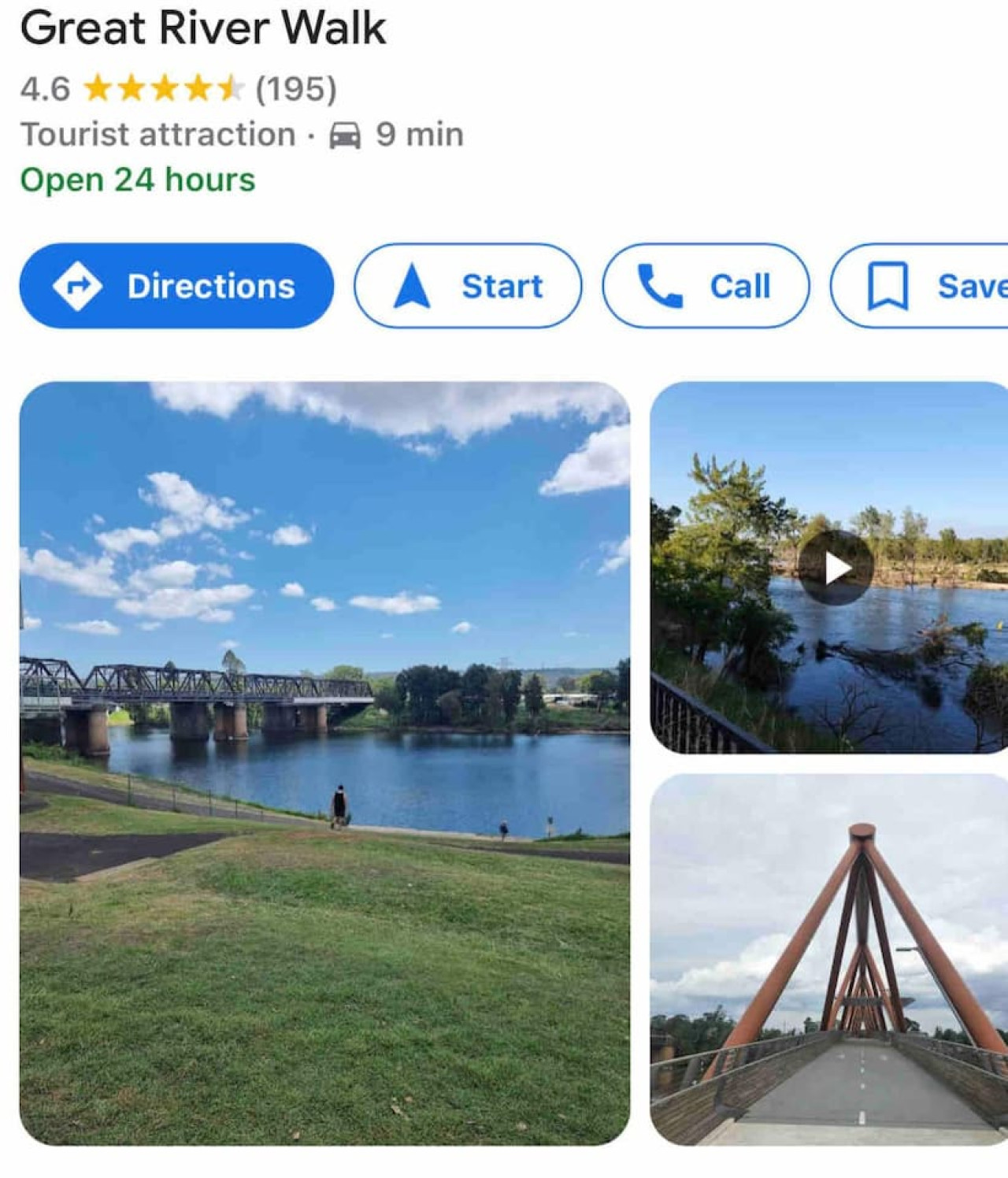Start navigation to Great River Walk
This screenshot has height=1178, width=1008.
coord(468,286)
